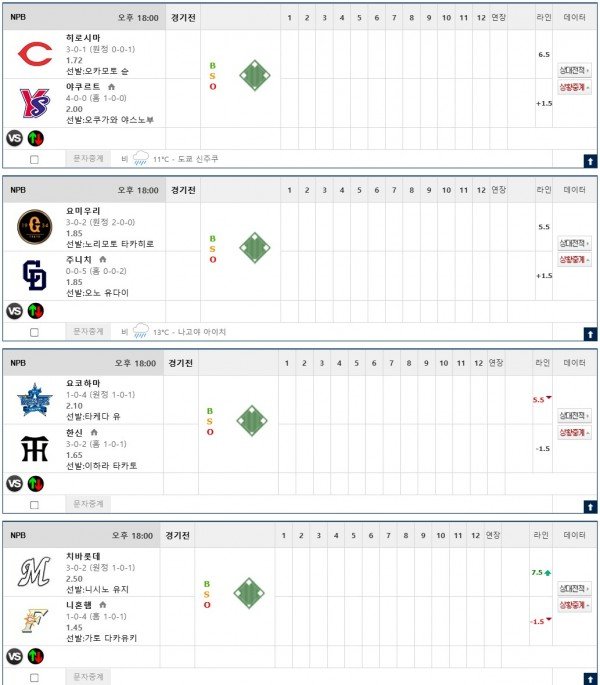Open the red-green arrows icon in the 치바롯데 game
Screen dimensions: 600x685
pyautogui.click(x=36, y=656)
